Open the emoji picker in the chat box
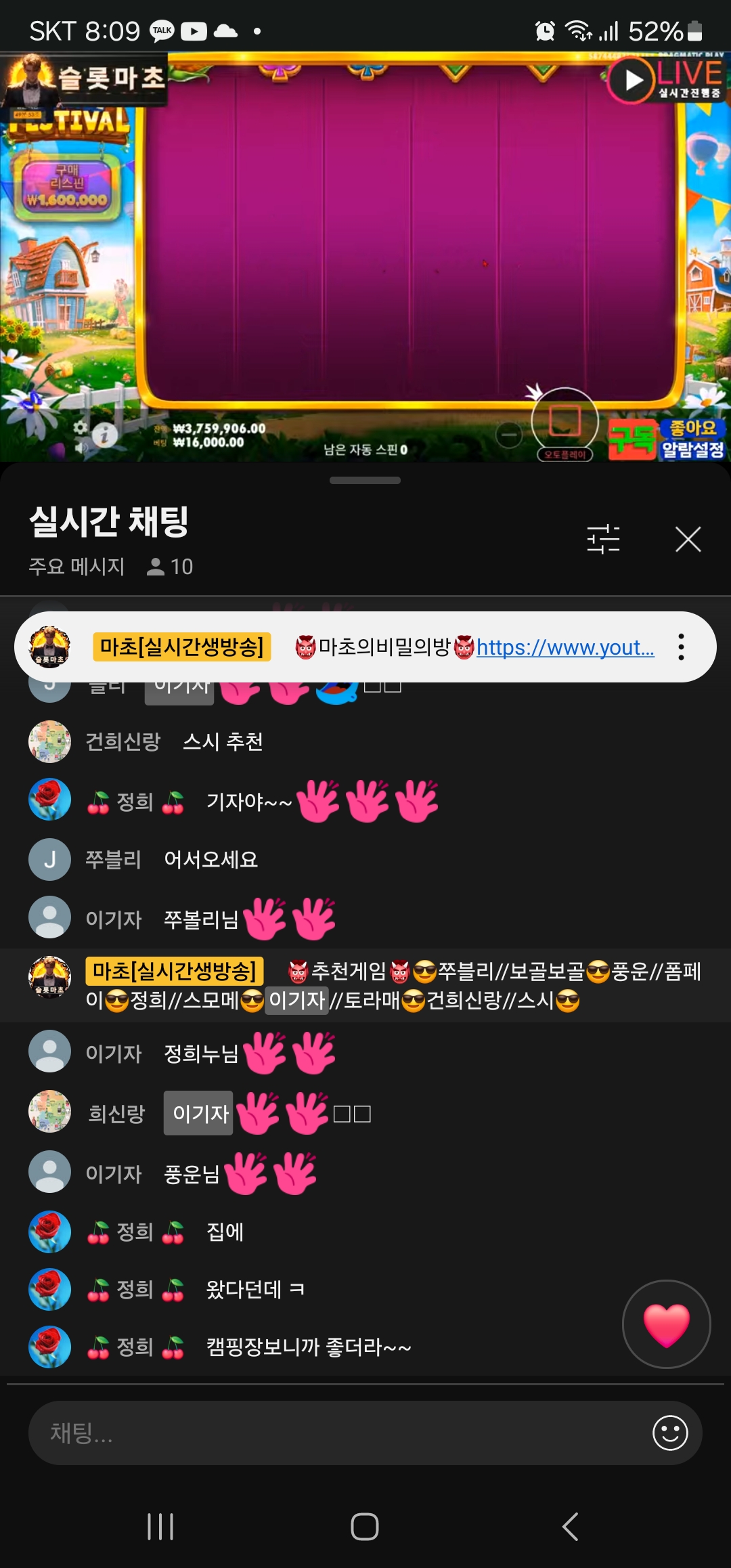 tap(670, 1433)
